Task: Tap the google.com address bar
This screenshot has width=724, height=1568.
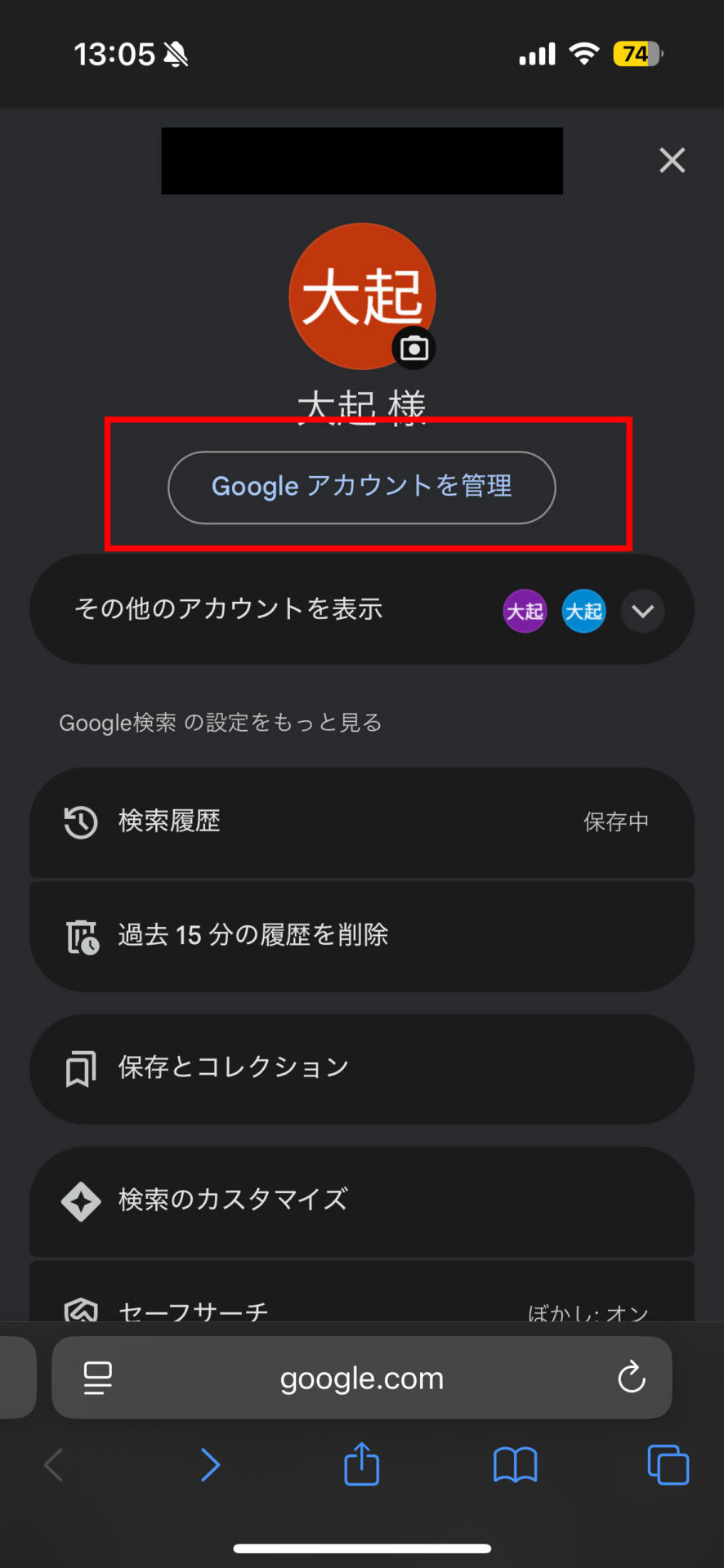Action: [362, 1378]
